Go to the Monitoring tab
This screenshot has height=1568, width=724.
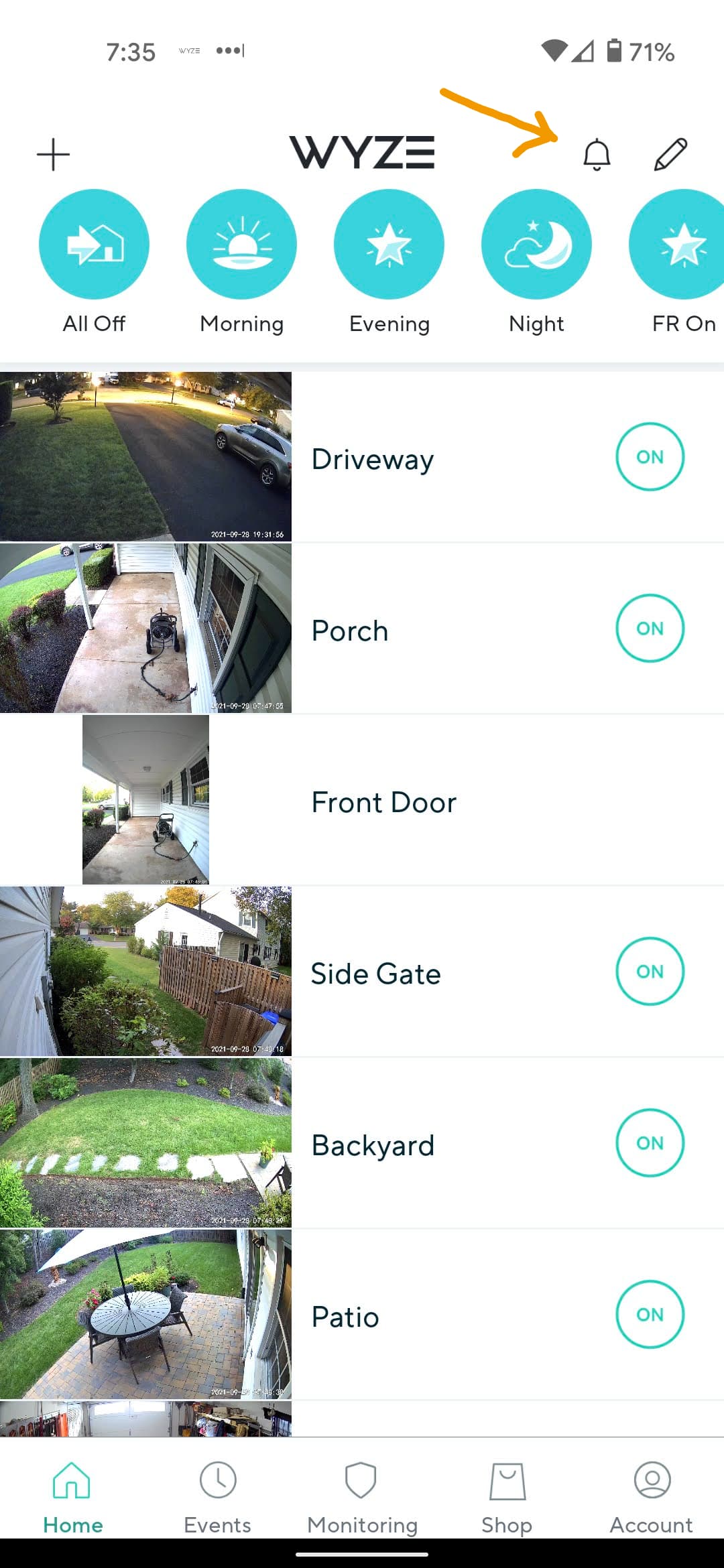click(362, 1498)
